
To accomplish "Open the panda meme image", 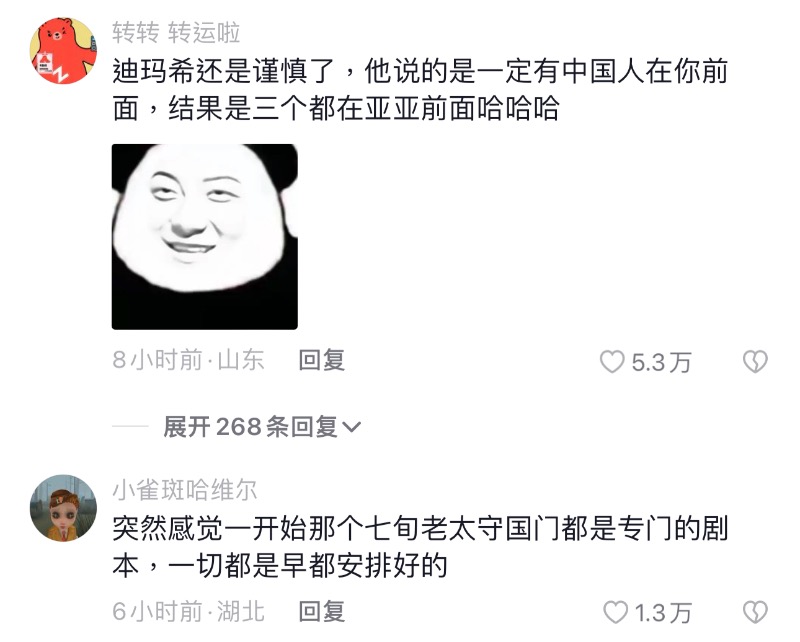I will [x=204, y=237].
